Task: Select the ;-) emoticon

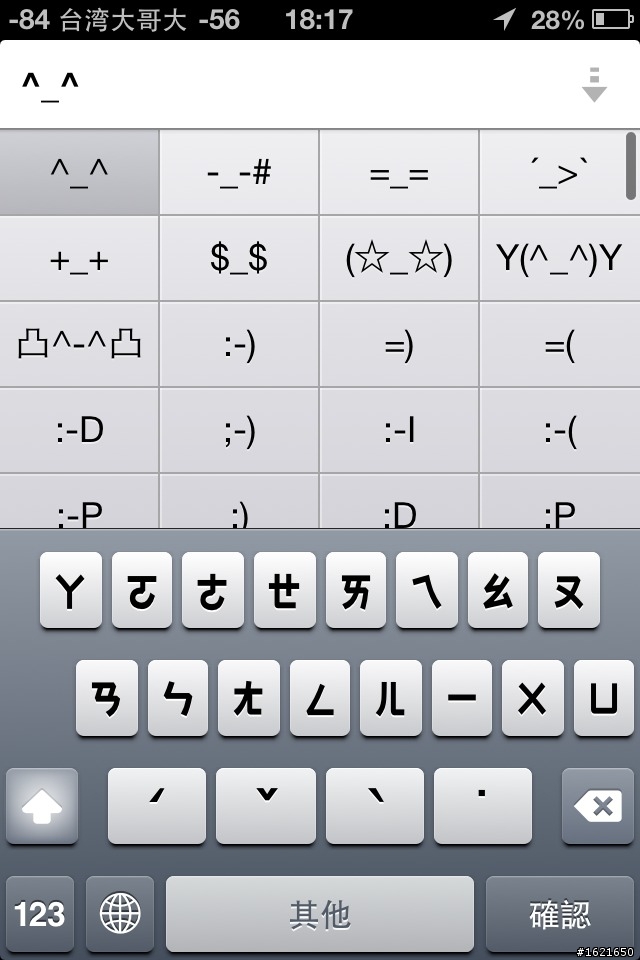Action: (x=239, y=431)
